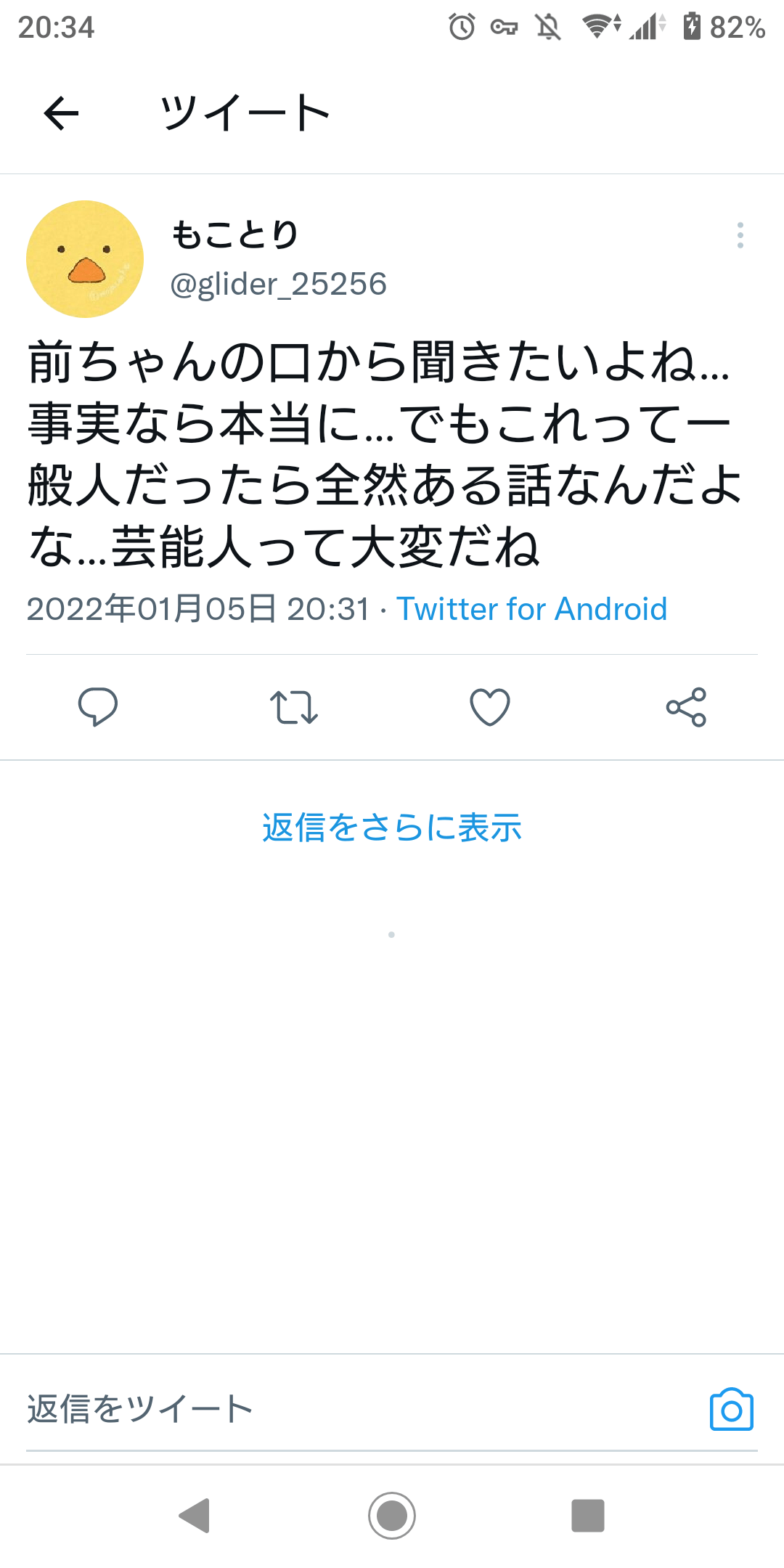Image resolution: width=784 pixels, height=1568 pixels.
Task: Share this tweet
Action: tap(686, 706)
